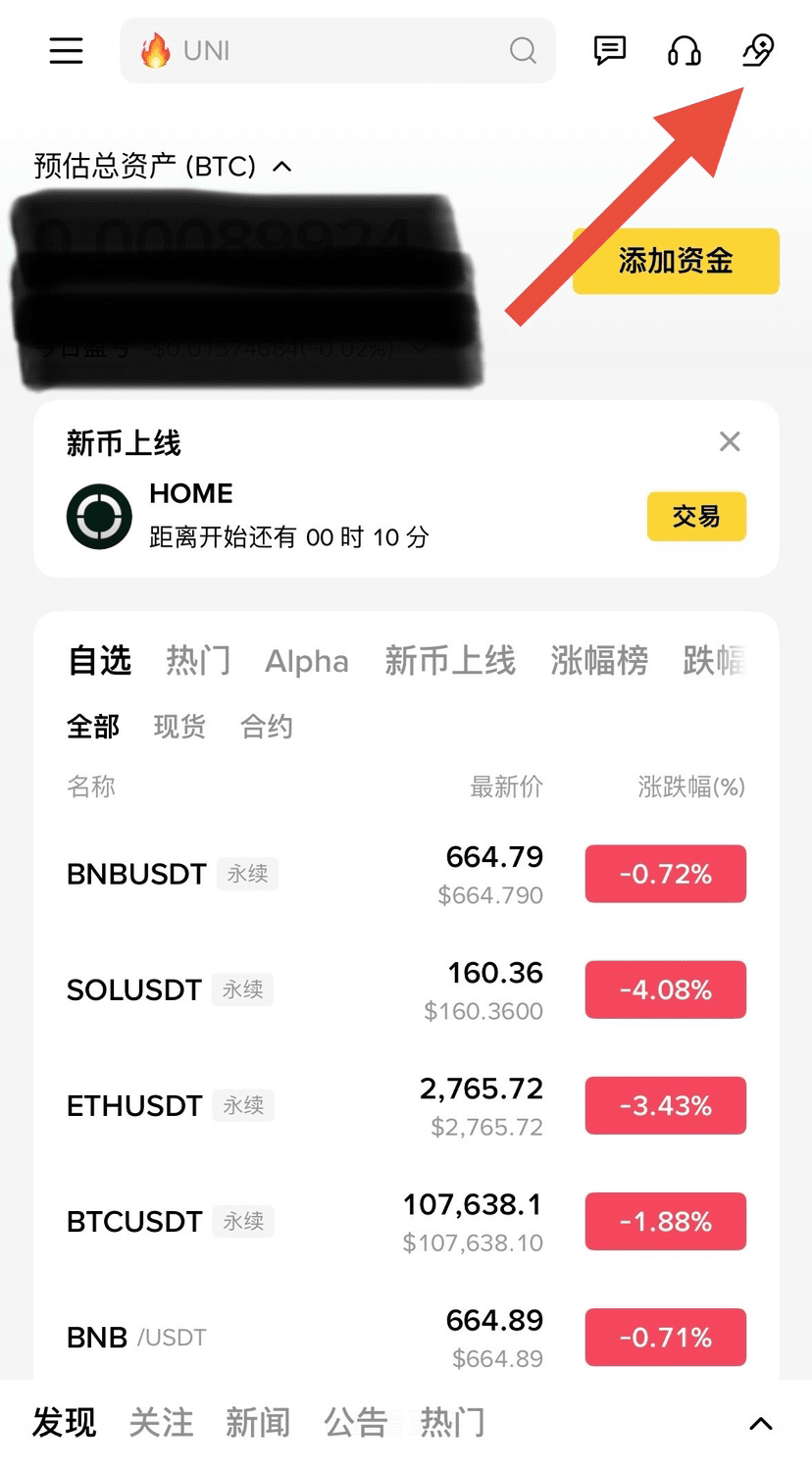
Task: Tap the 添加资金 button
Action: click(676, 261)
